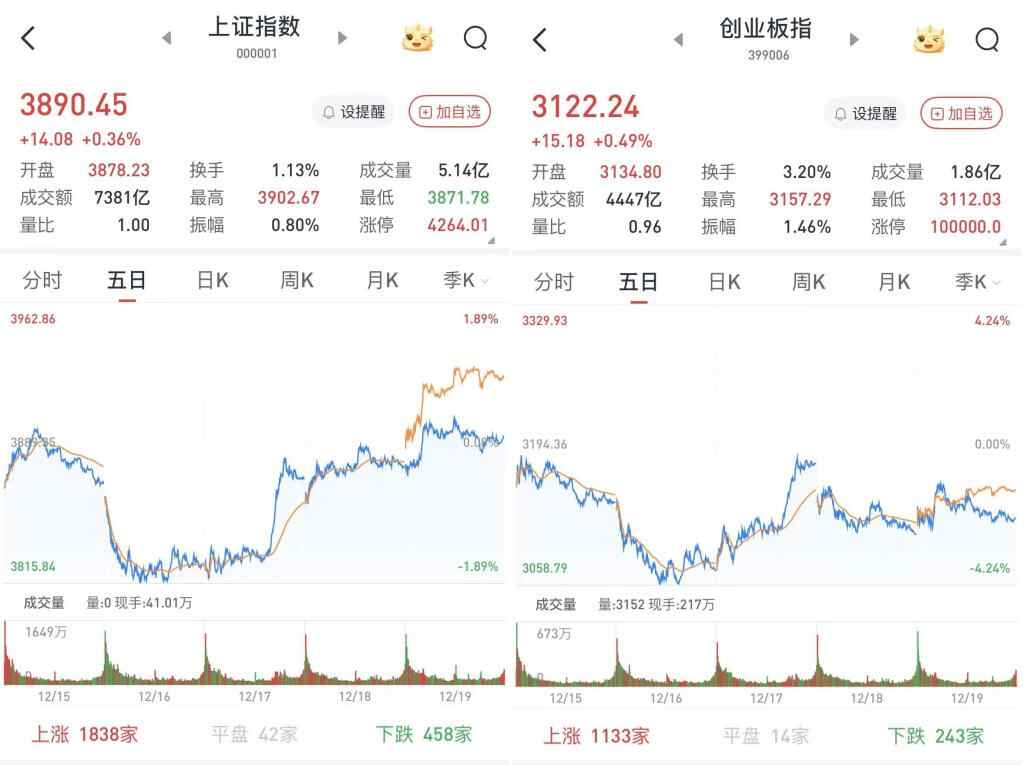Set a price alert for 上证指数
The height and width of the screenshot is (765, 1024).
click(x=353, y=112)
